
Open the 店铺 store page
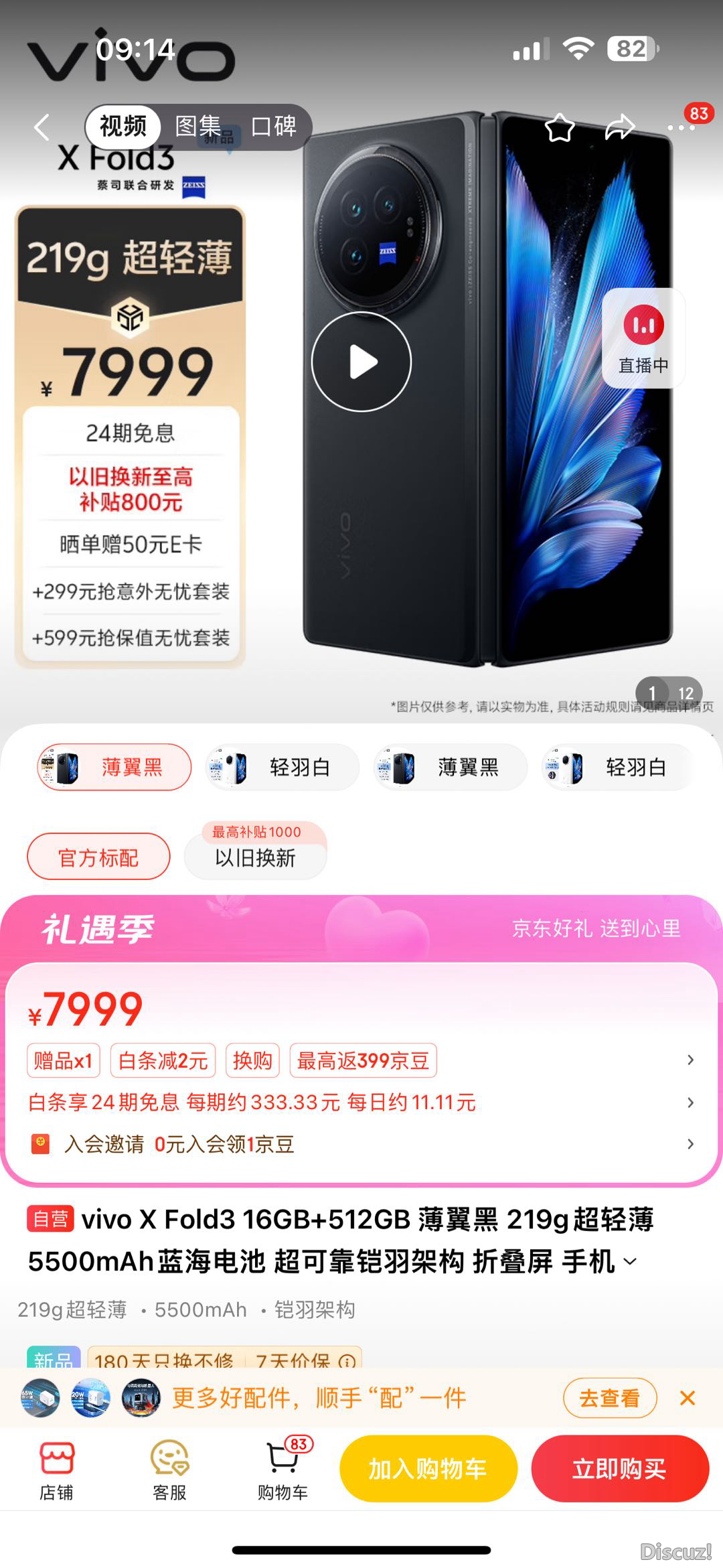[57, 1470]
